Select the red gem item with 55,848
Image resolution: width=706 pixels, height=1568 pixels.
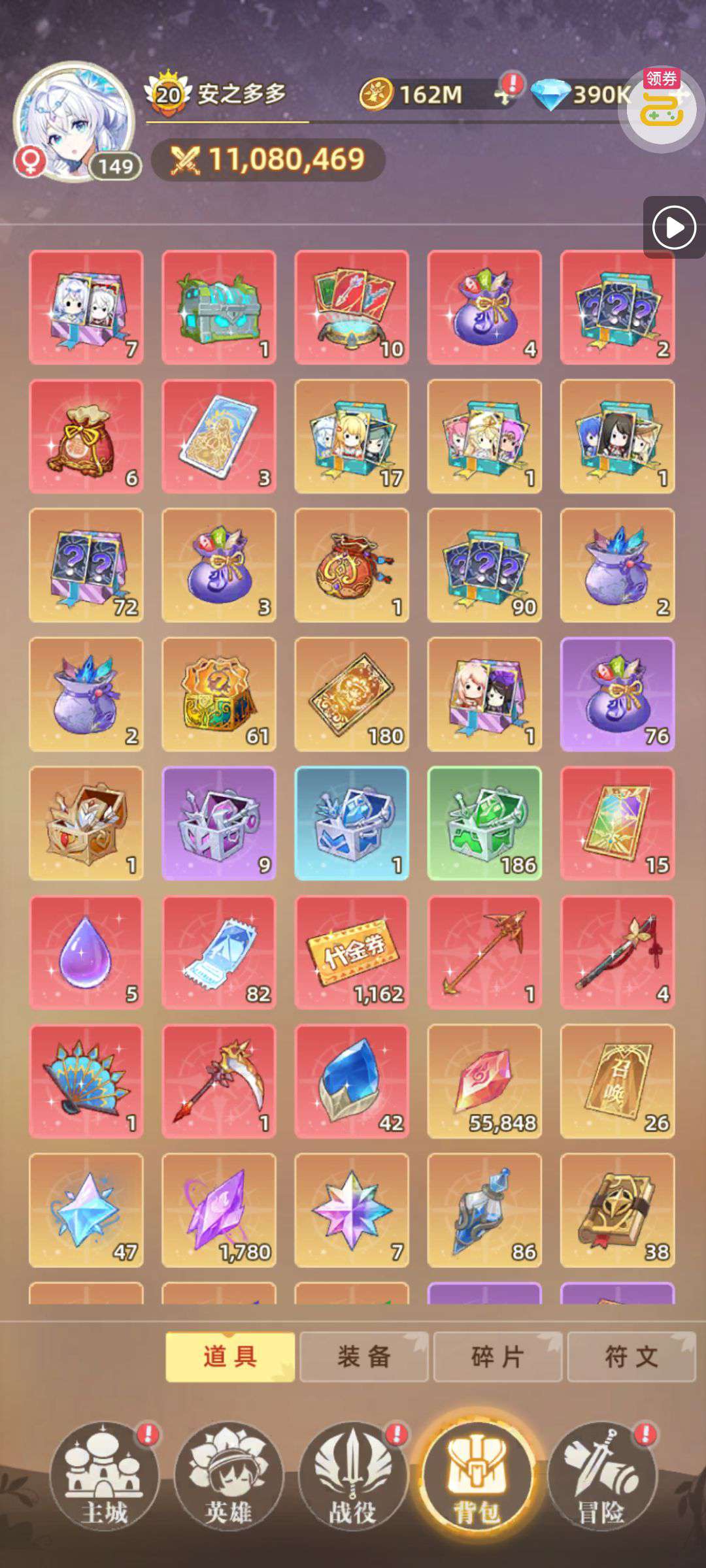pyautogui.click(x=484, y=1081)
